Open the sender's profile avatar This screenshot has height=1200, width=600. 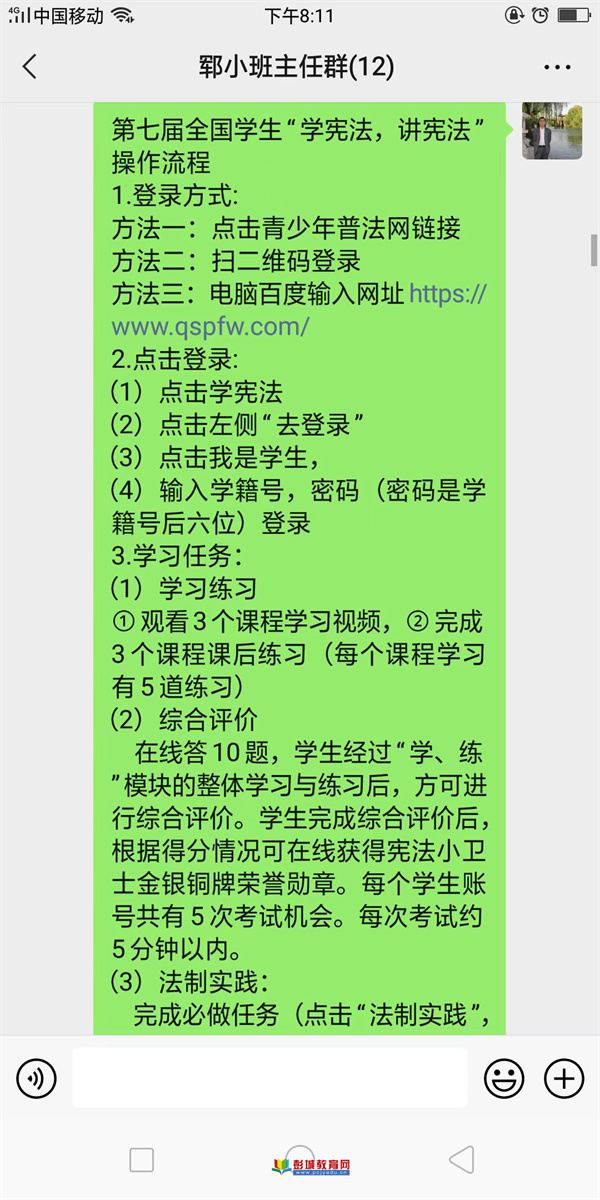tap(552, 130)
